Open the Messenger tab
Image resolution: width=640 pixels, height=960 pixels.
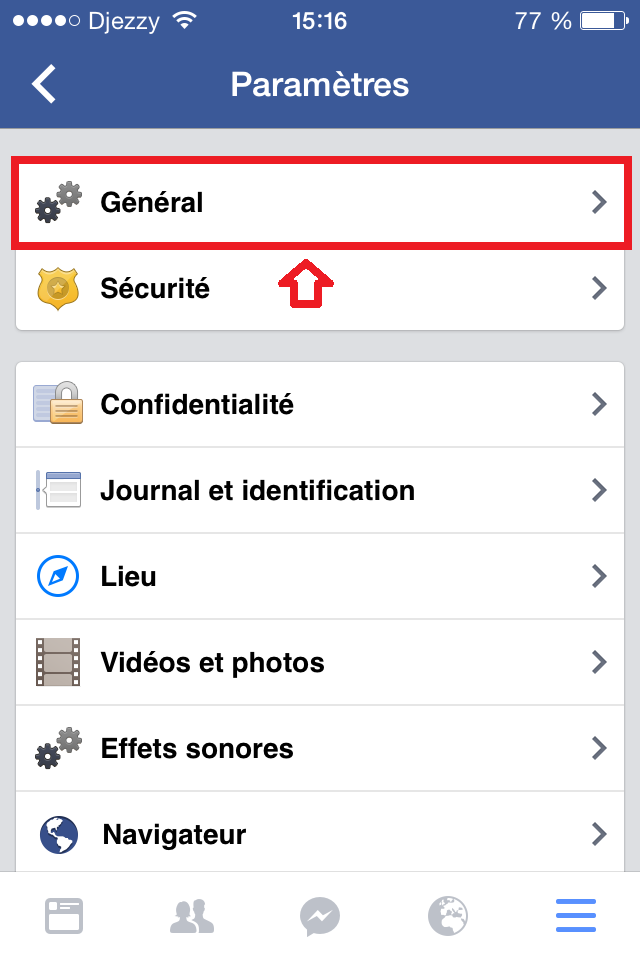320,916
